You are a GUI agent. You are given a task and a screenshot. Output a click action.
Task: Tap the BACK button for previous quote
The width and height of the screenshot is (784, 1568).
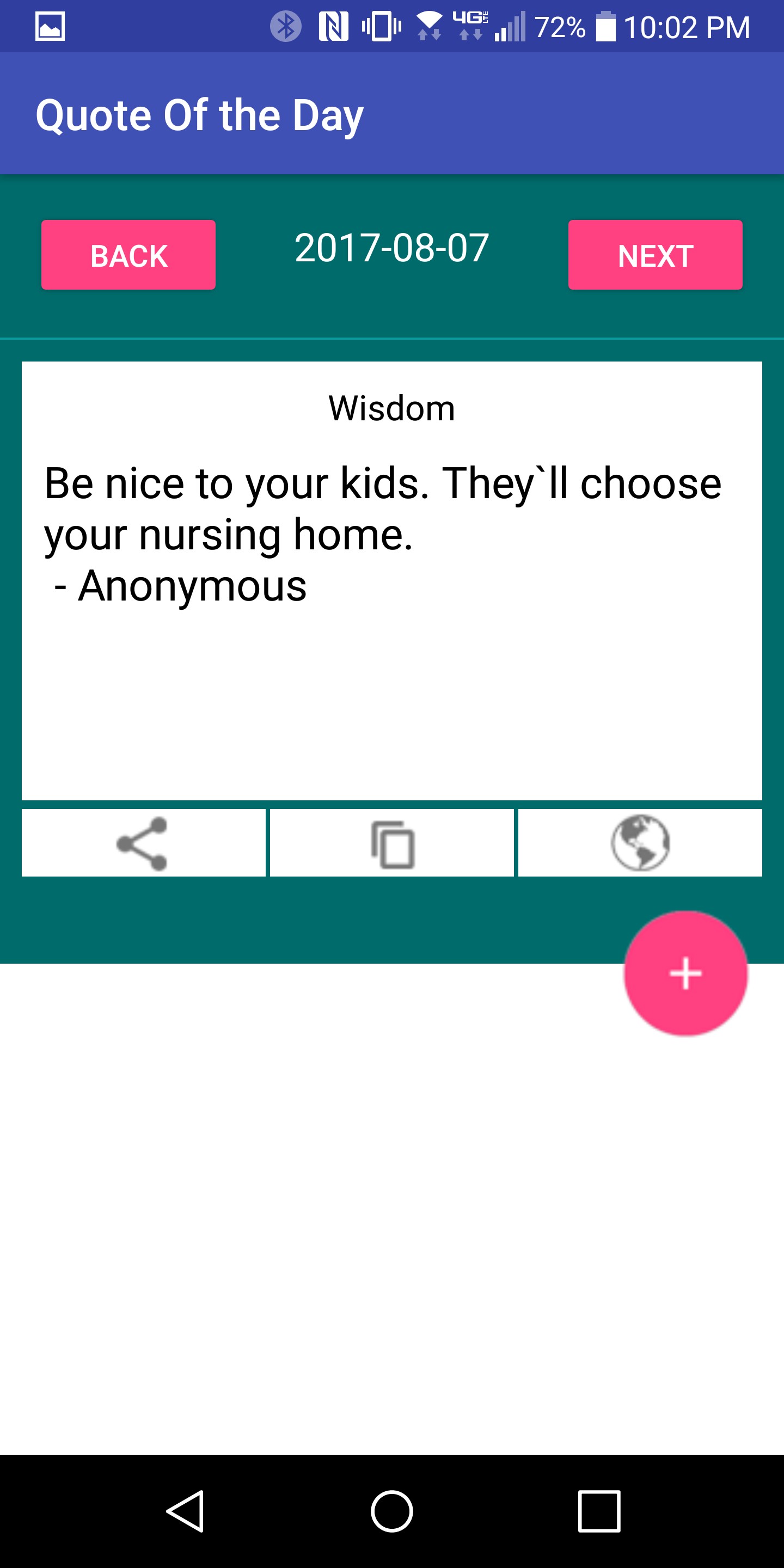128,255
